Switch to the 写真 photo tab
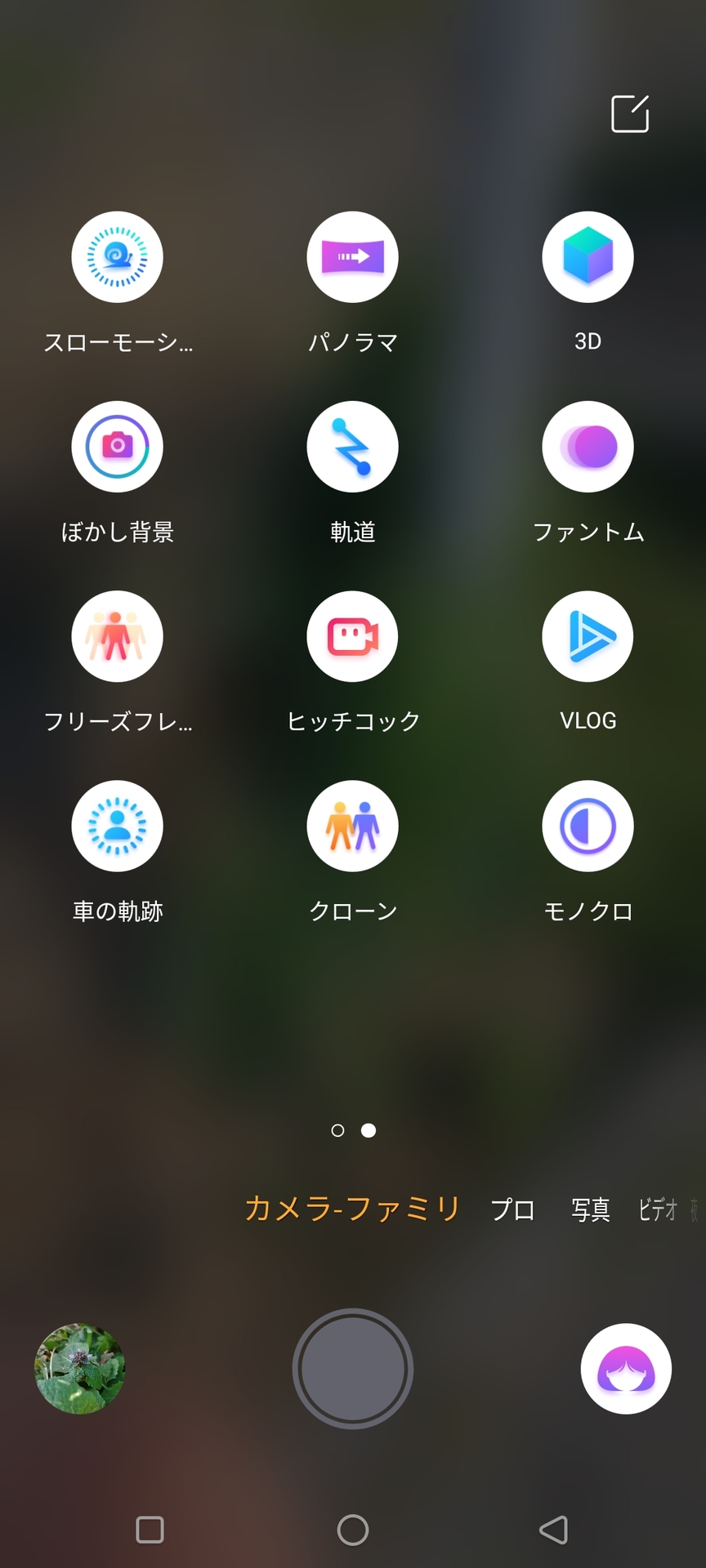Viewport: 706px width, 1568px height. pos(589,1209)
